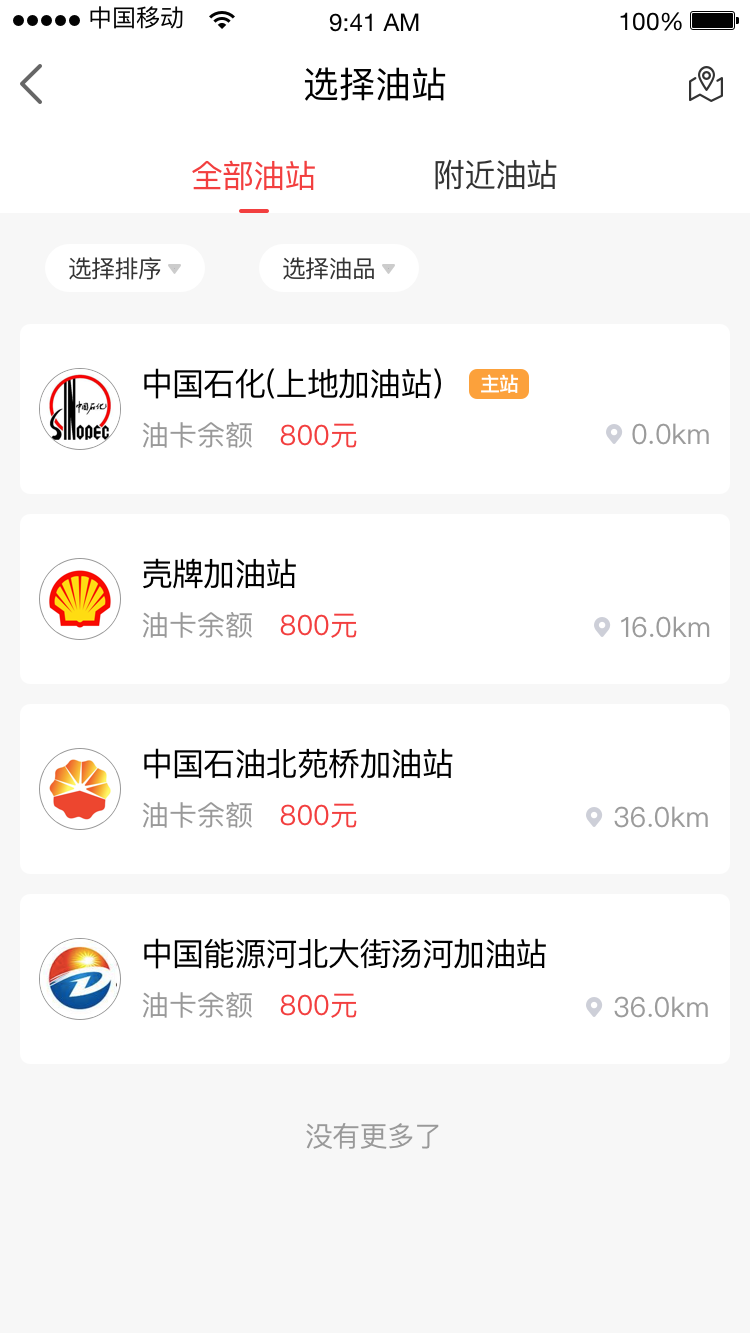This screenshot has height=1334, width=750.
Task: Switch to the 附近油站 tab
Action: (495, 176)
